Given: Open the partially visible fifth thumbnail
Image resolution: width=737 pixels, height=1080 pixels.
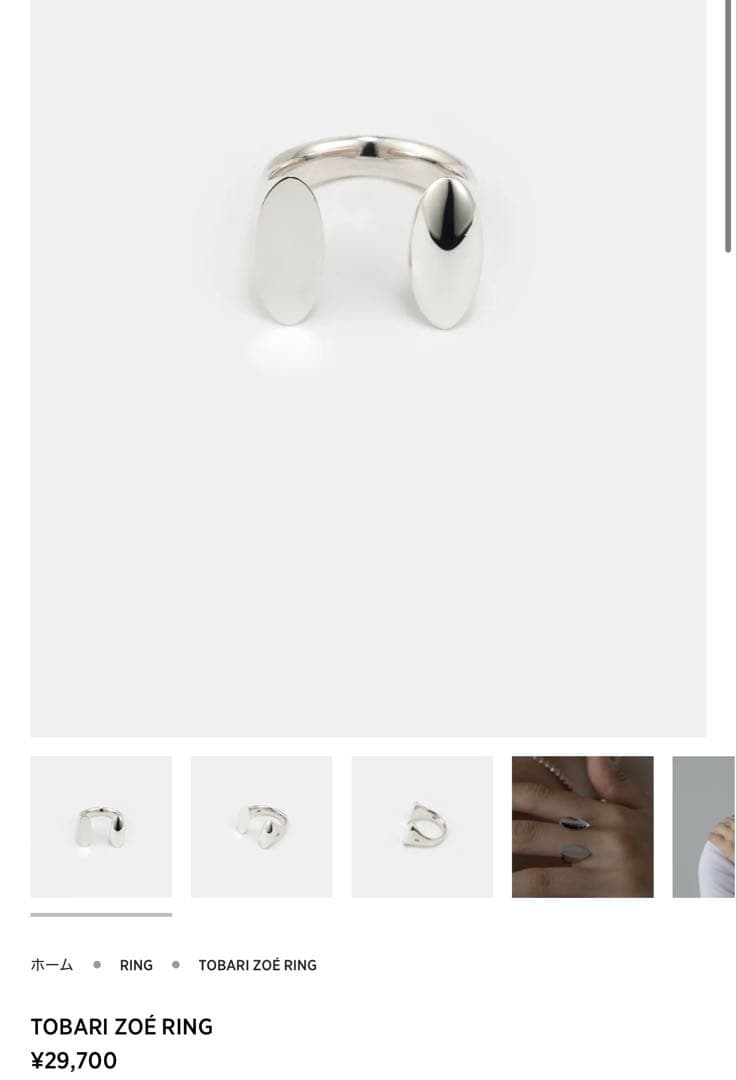Looking at the screenshot, I should pyautogui.click(x=704, y=826).
